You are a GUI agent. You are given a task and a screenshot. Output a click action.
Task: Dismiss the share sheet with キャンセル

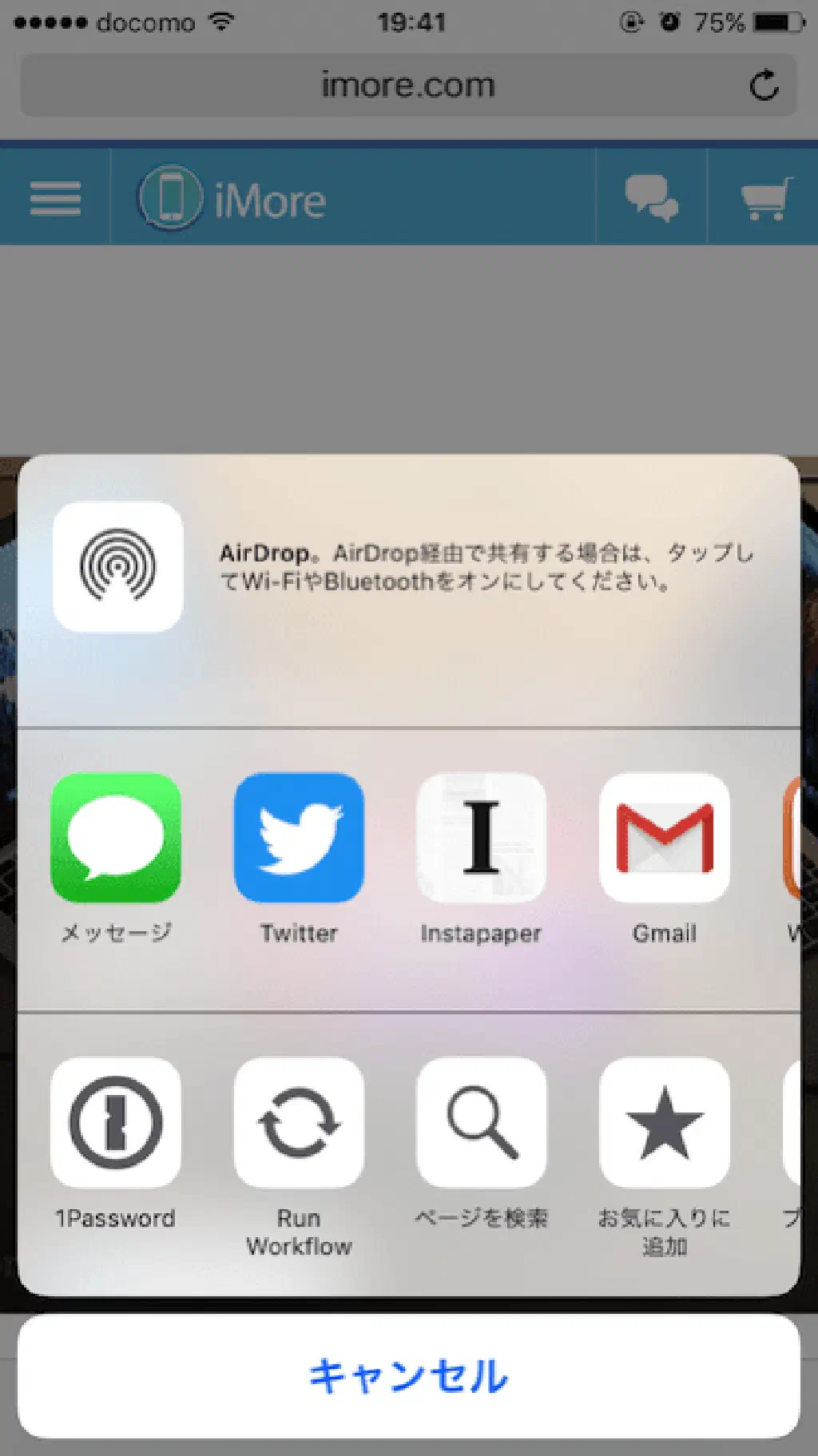point(408,1376)
